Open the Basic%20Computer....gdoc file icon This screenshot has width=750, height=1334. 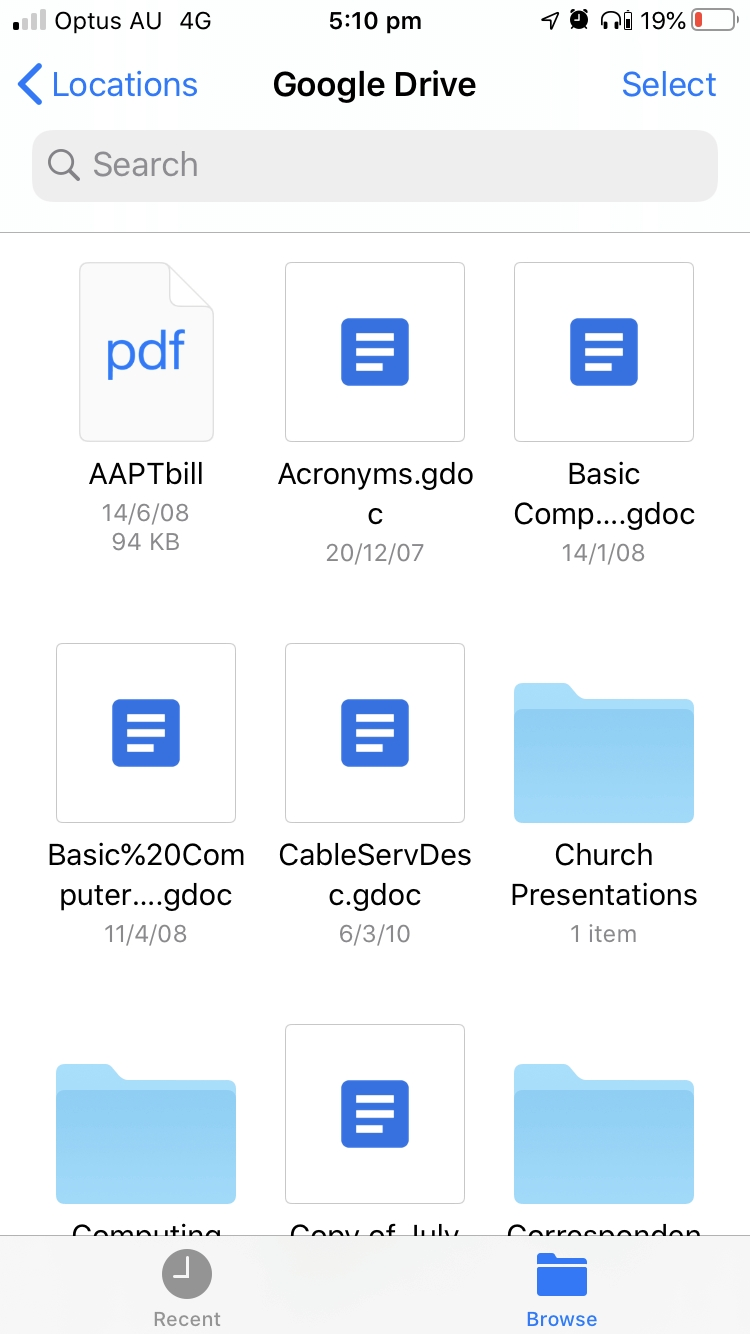[146, 733]
